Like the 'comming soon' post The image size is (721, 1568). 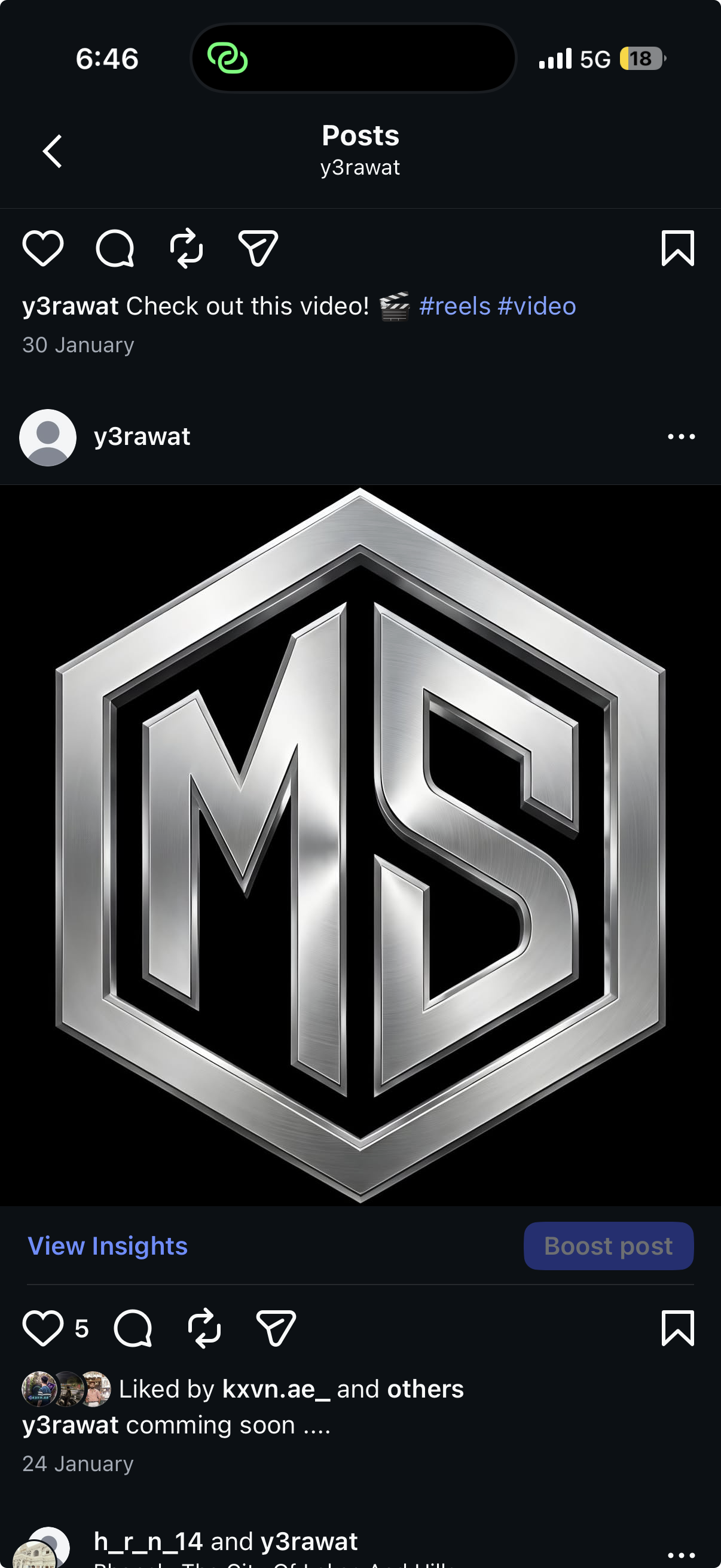tap(42, 1328)
